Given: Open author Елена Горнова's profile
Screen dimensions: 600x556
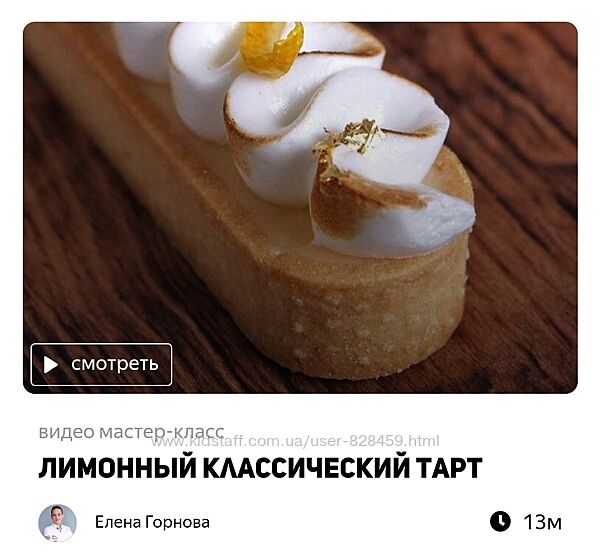Looking at the screenshot, I should point(152,522).
